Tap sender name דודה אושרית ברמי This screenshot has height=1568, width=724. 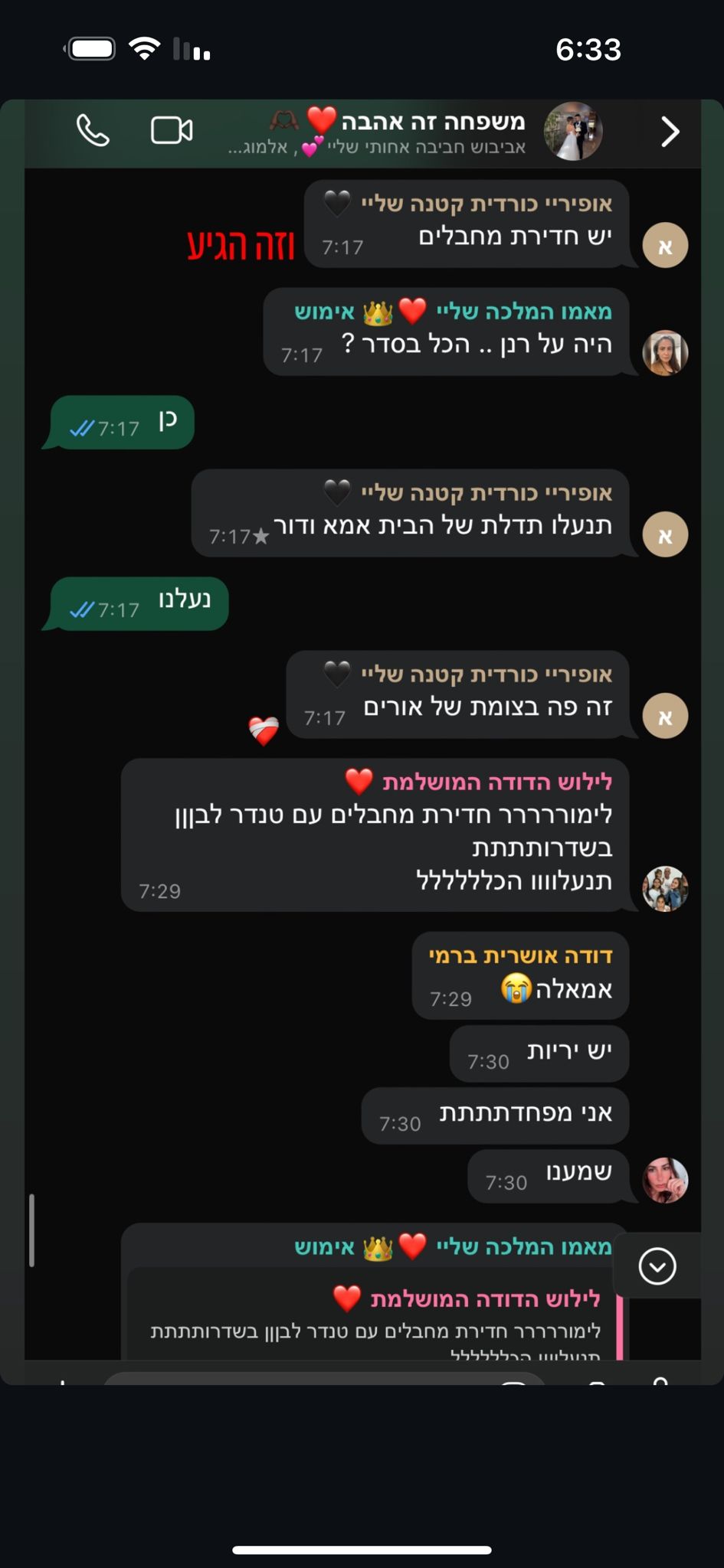pyautogui.click(x=520, y=955)
